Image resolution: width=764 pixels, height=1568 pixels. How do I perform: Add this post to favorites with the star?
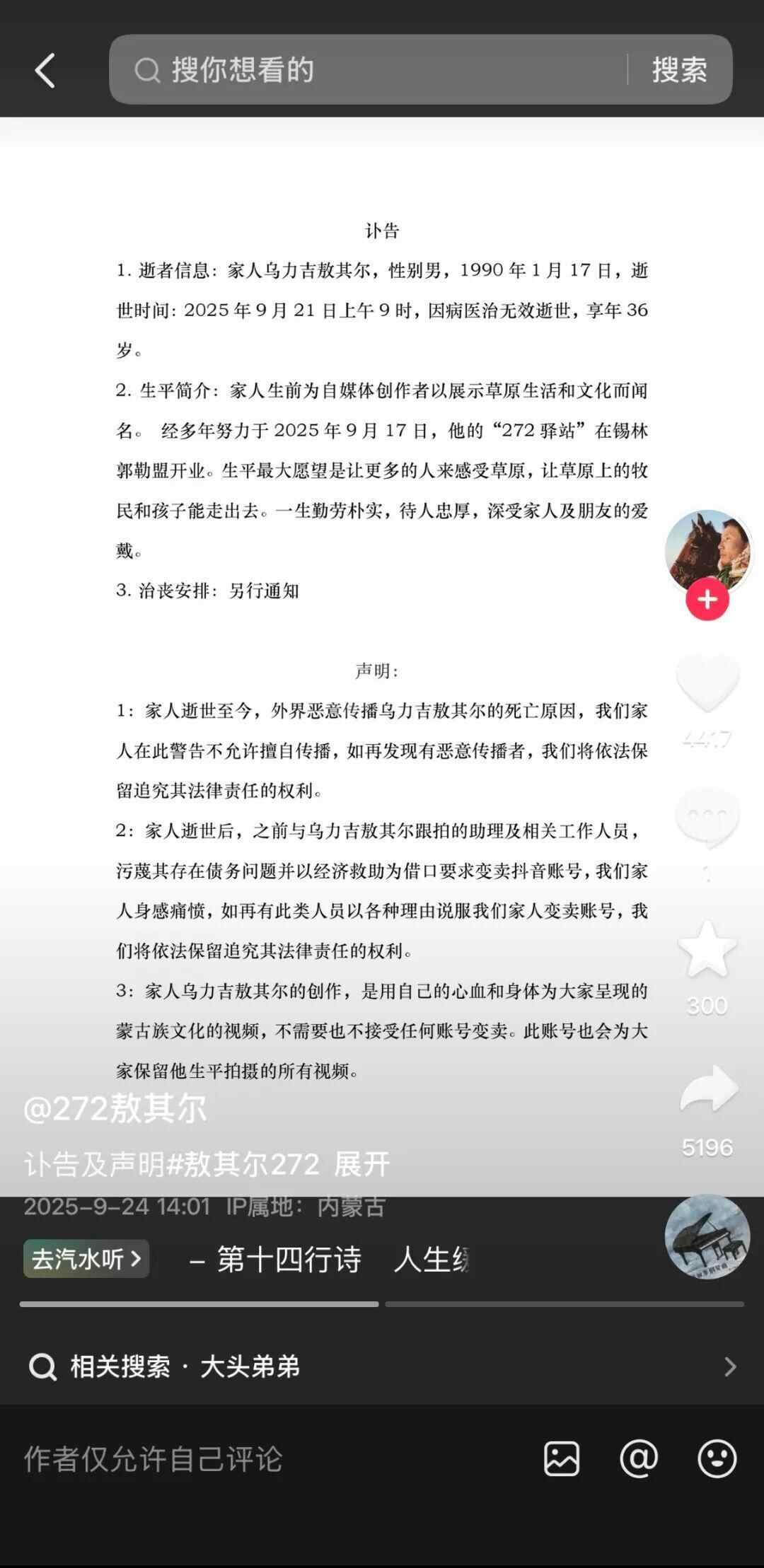707,949
